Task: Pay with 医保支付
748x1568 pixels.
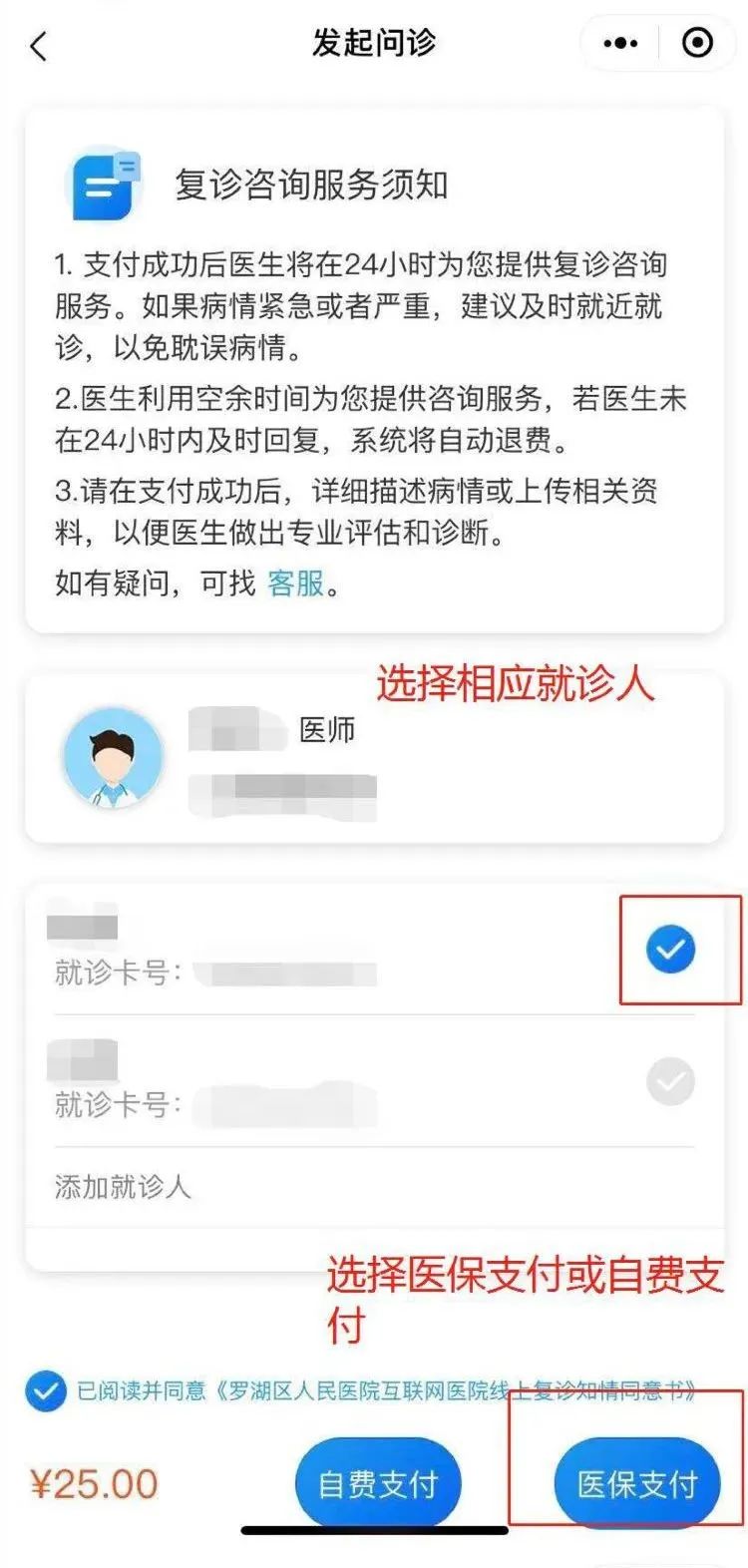Action: 636,1483
